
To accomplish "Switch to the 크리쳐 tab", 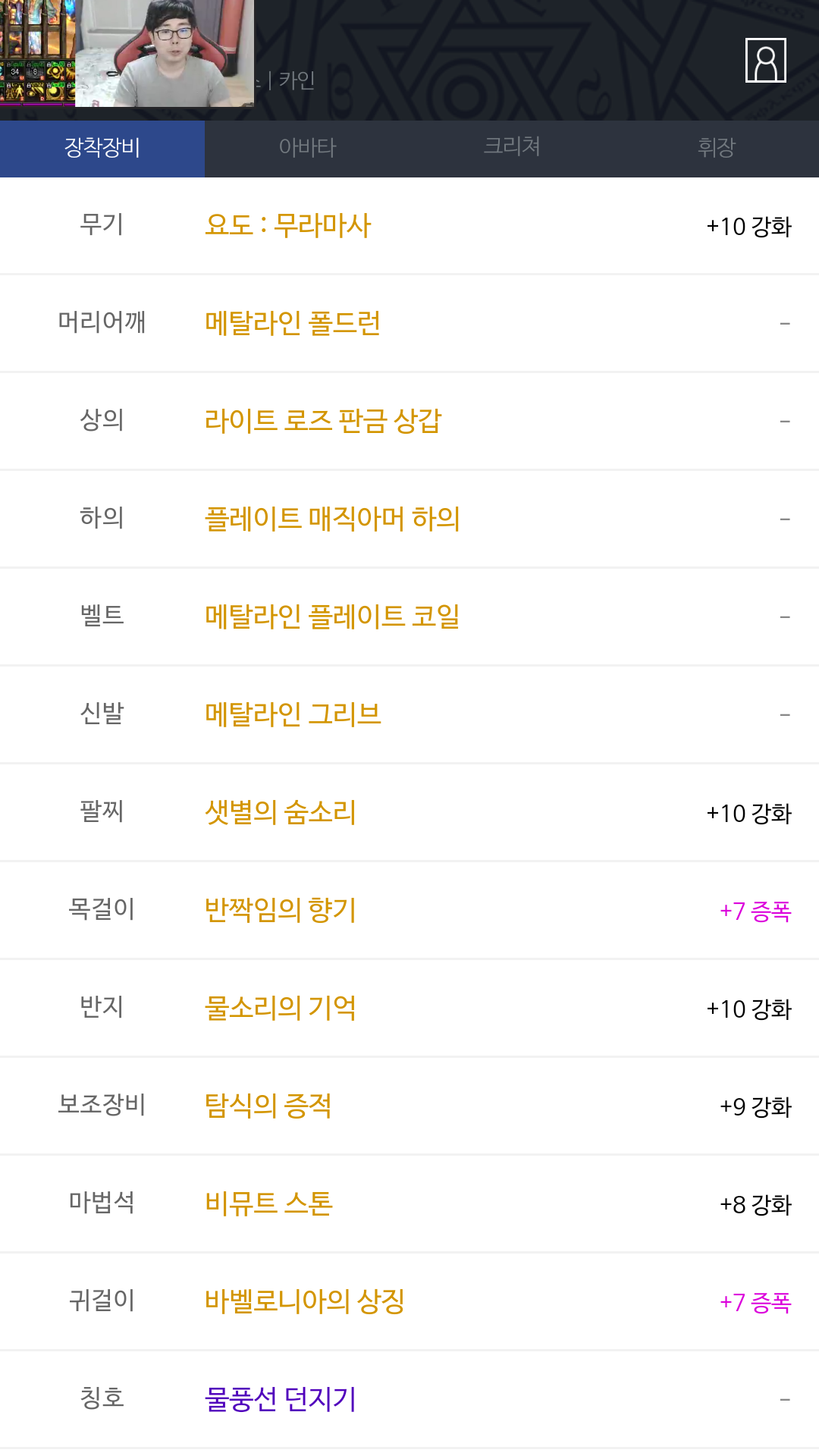I will (512, 148).
